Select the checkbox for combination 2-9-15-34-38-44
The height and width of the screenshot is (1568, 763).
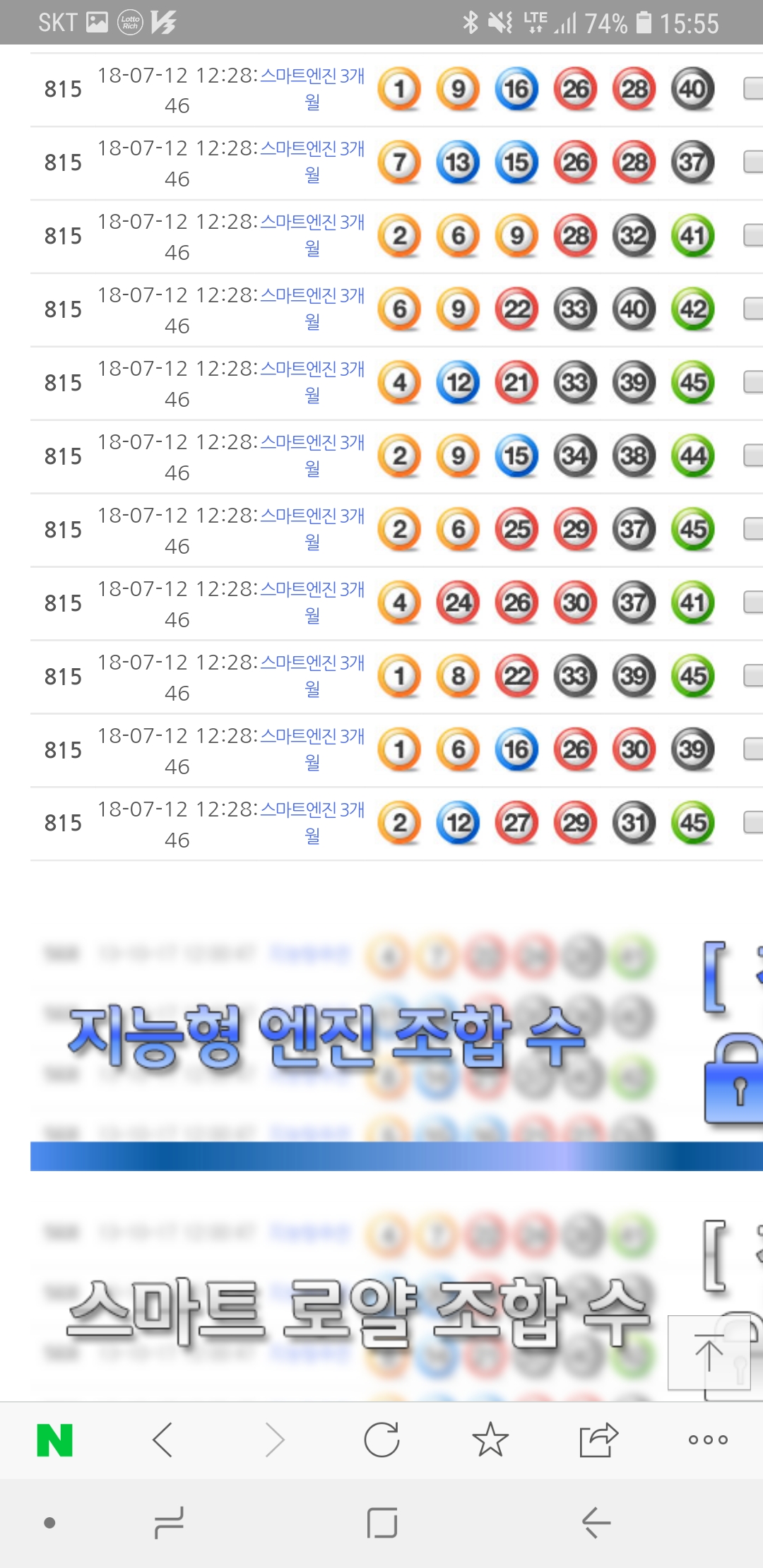[753, 456]
